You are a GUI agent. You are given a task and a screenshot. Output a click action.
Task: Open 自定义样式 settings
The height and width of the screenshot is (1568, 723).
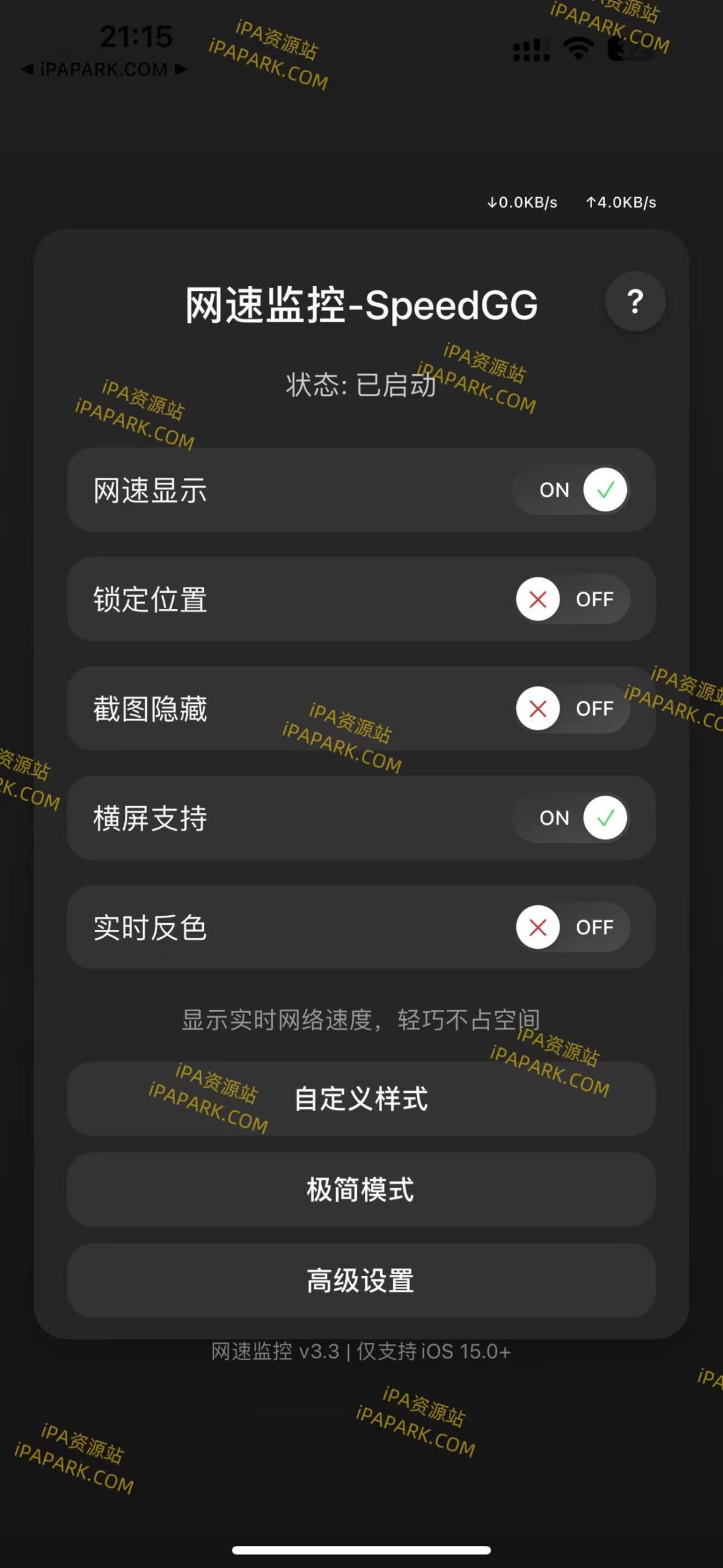click(x=361, y=1098)
